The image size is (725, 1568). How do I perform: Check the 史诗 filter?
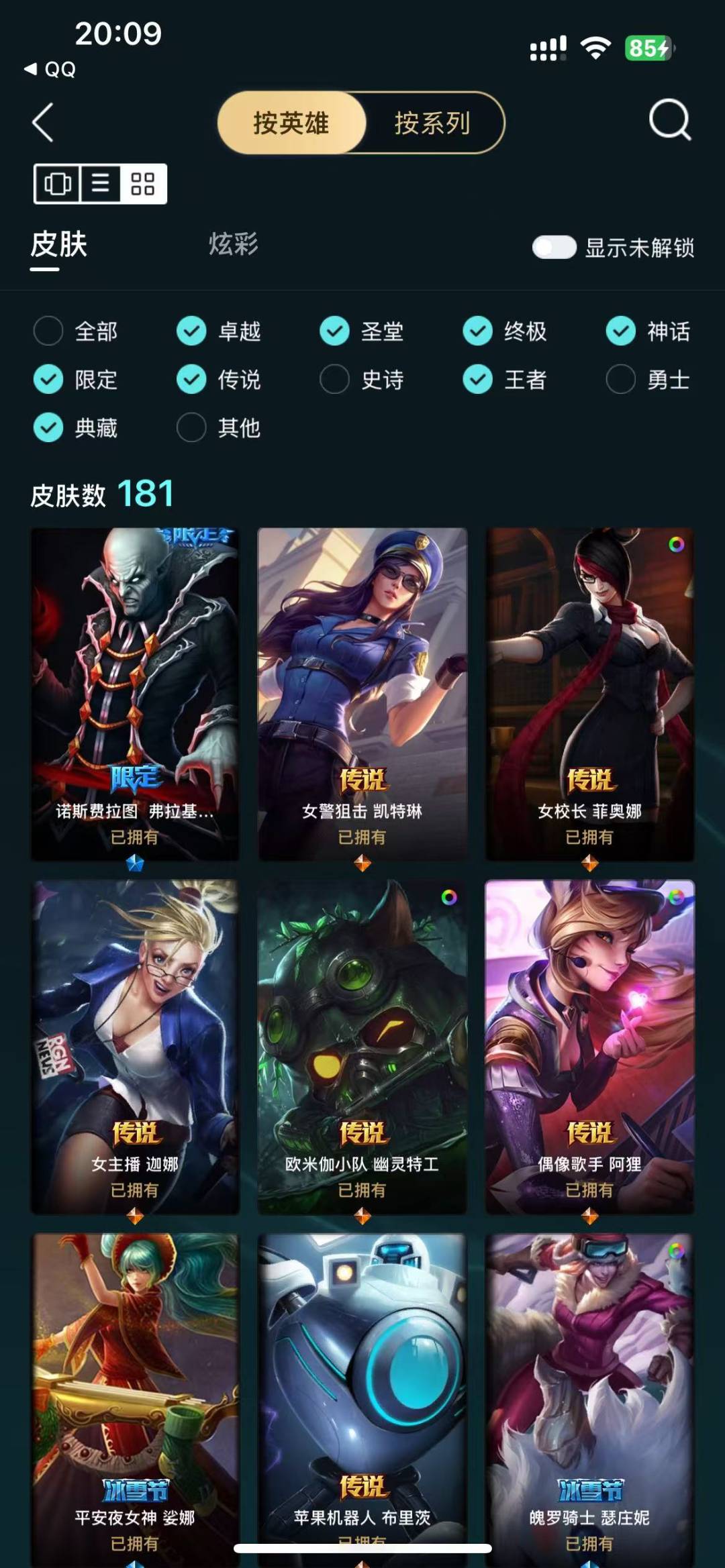point(334,379)
